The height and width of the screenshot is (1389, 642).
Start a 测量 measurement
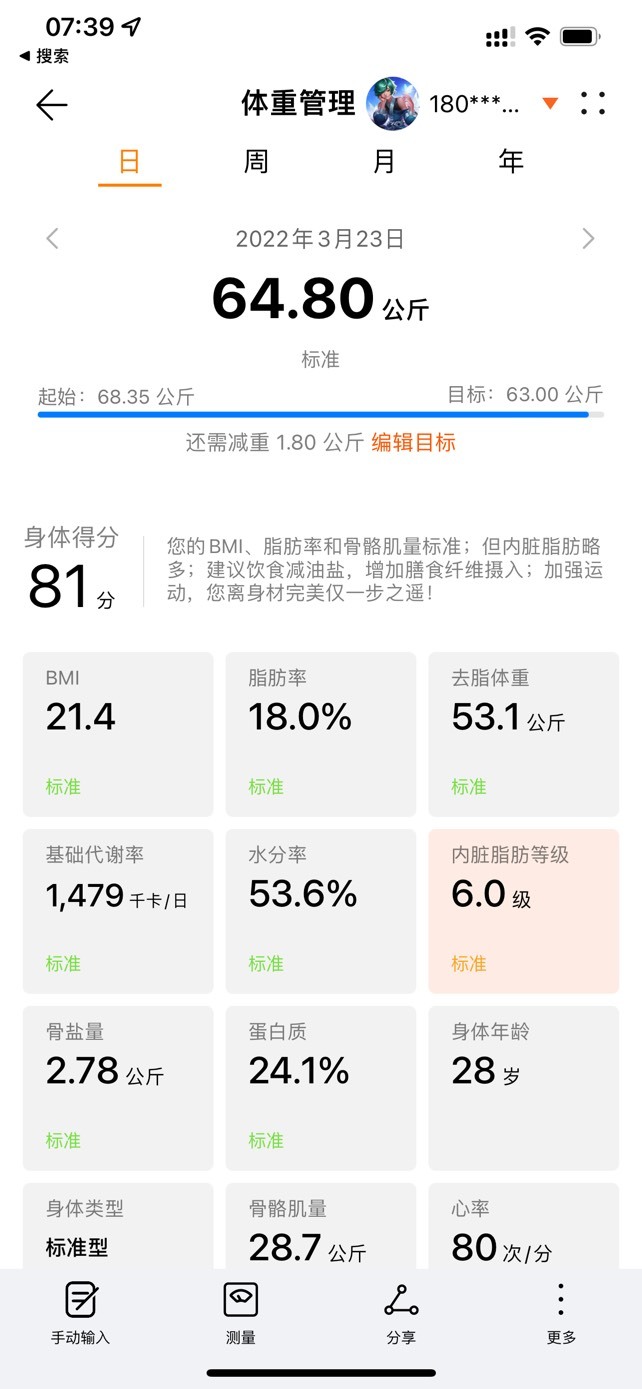241,1312
